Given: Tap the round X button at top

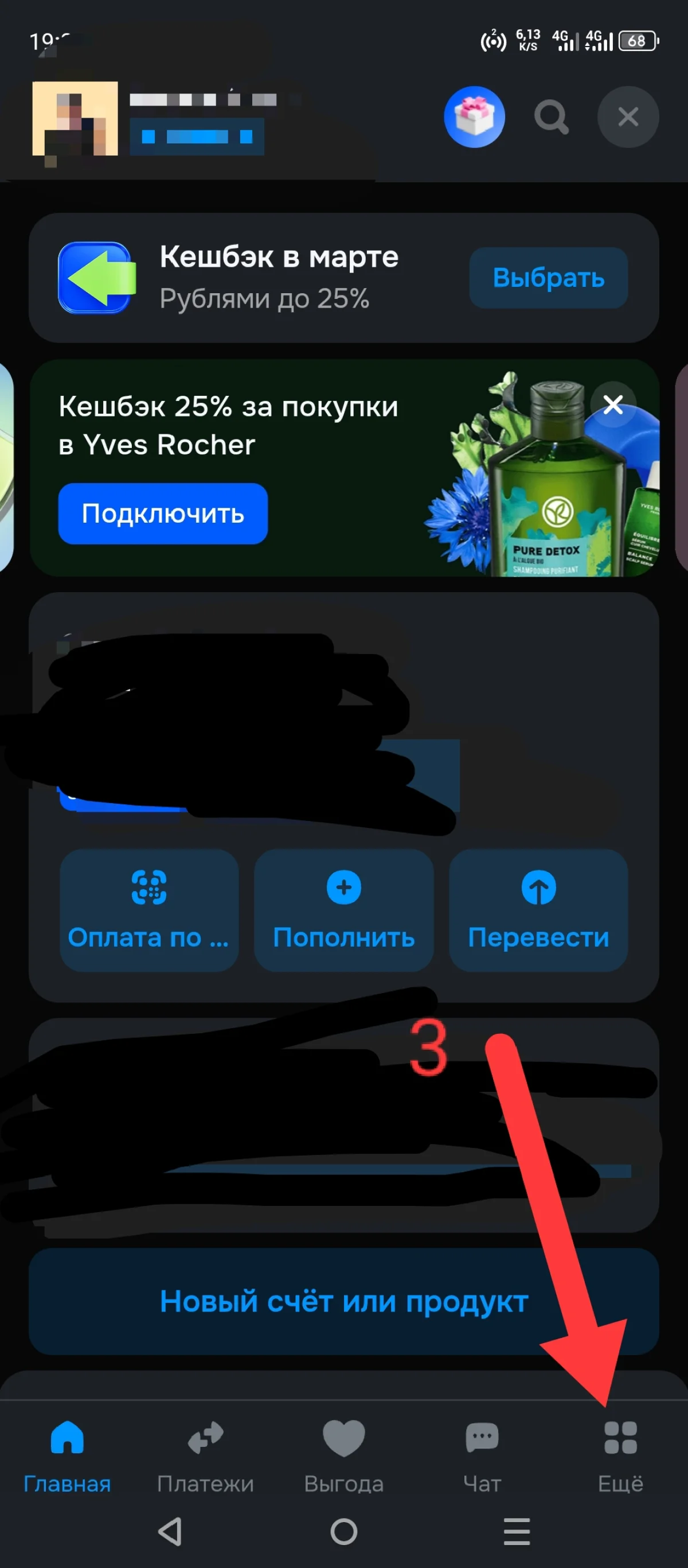Looking at the screenshot, I should pos(628,117).
